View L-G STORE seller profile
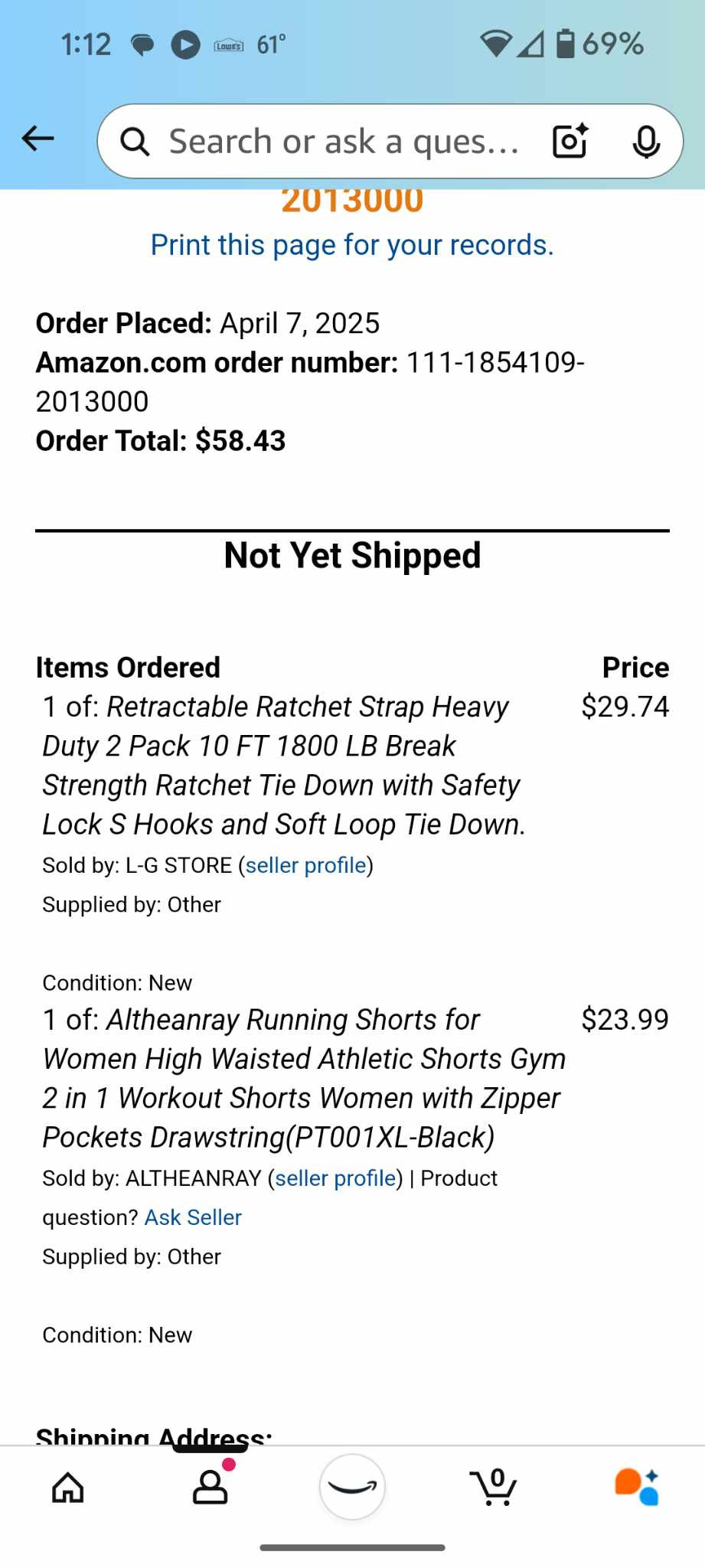 (x=305, y=865)
